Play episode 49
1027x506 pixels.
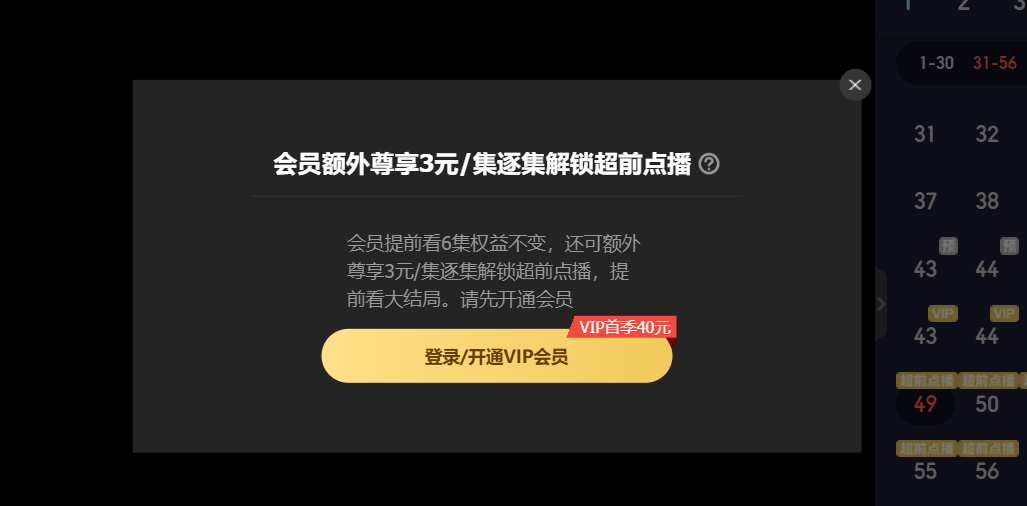click(925, 404)
